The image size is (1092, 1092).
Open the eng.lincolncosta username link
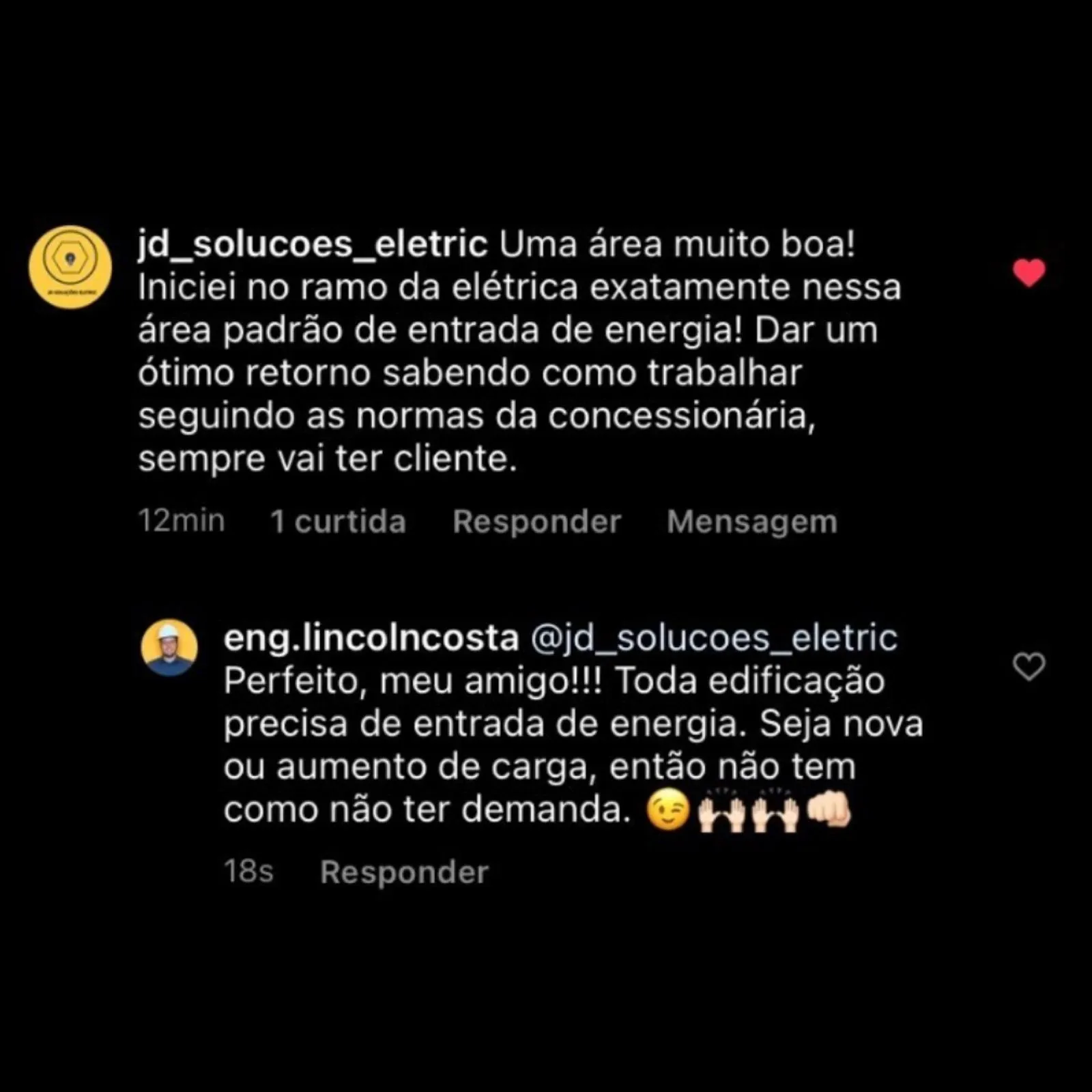pyautogui.click(x=371, y=638)
